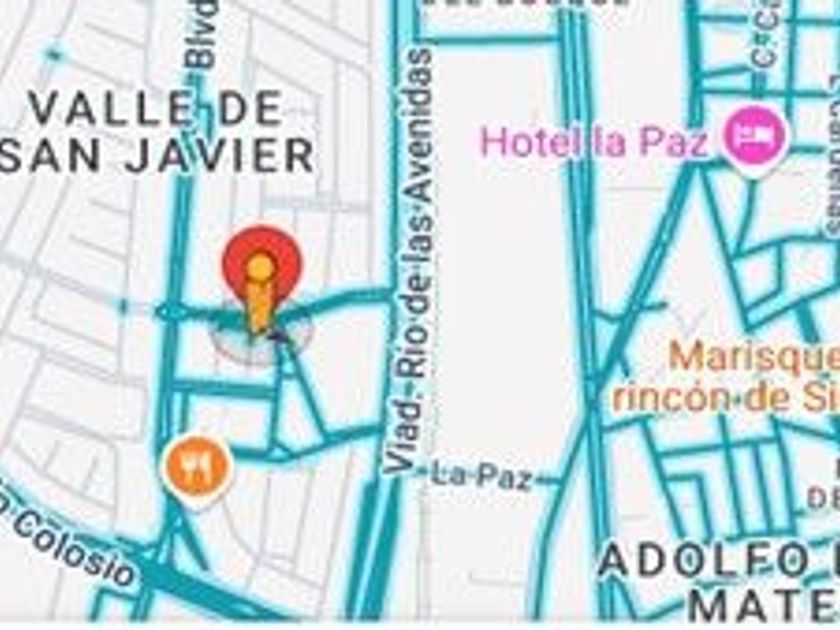Open the Hotel la Paz marker
Screen dimensions: 840x630
tap(757, 135)
